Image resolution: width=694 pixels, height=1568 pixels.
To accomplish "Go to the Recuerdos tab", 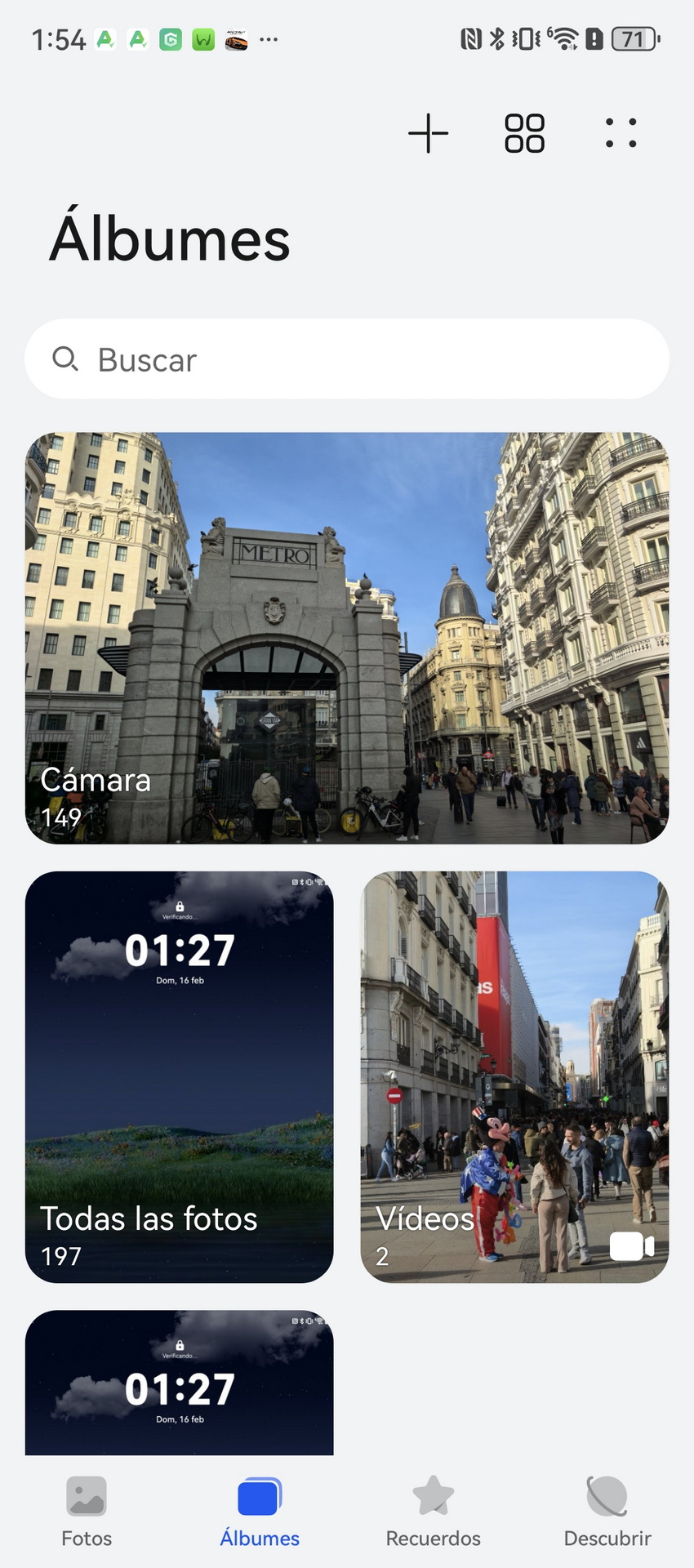I will click(434, 1512).
